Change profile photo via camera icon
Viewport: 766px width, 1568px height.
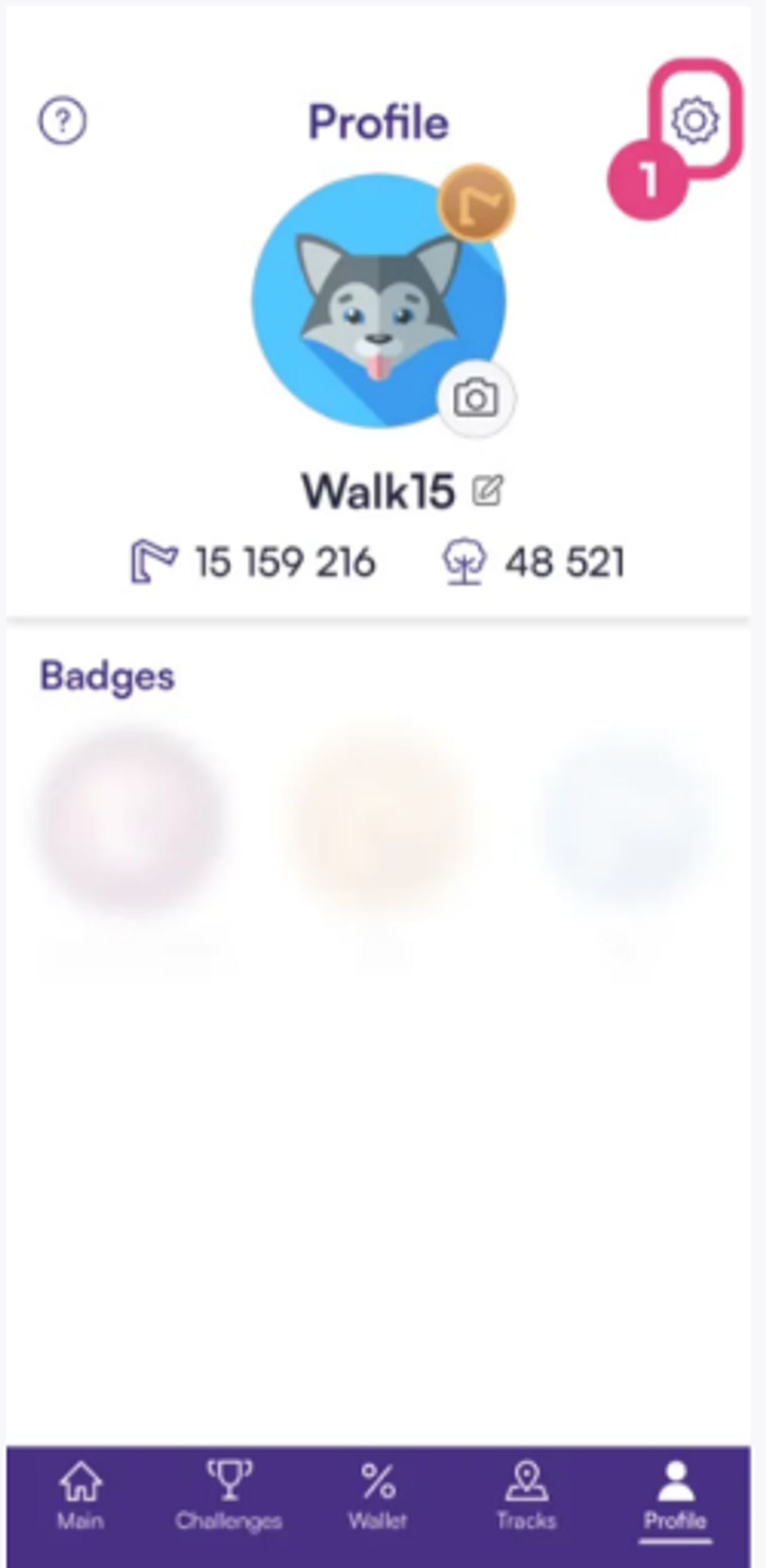click(x=476, y=399)
